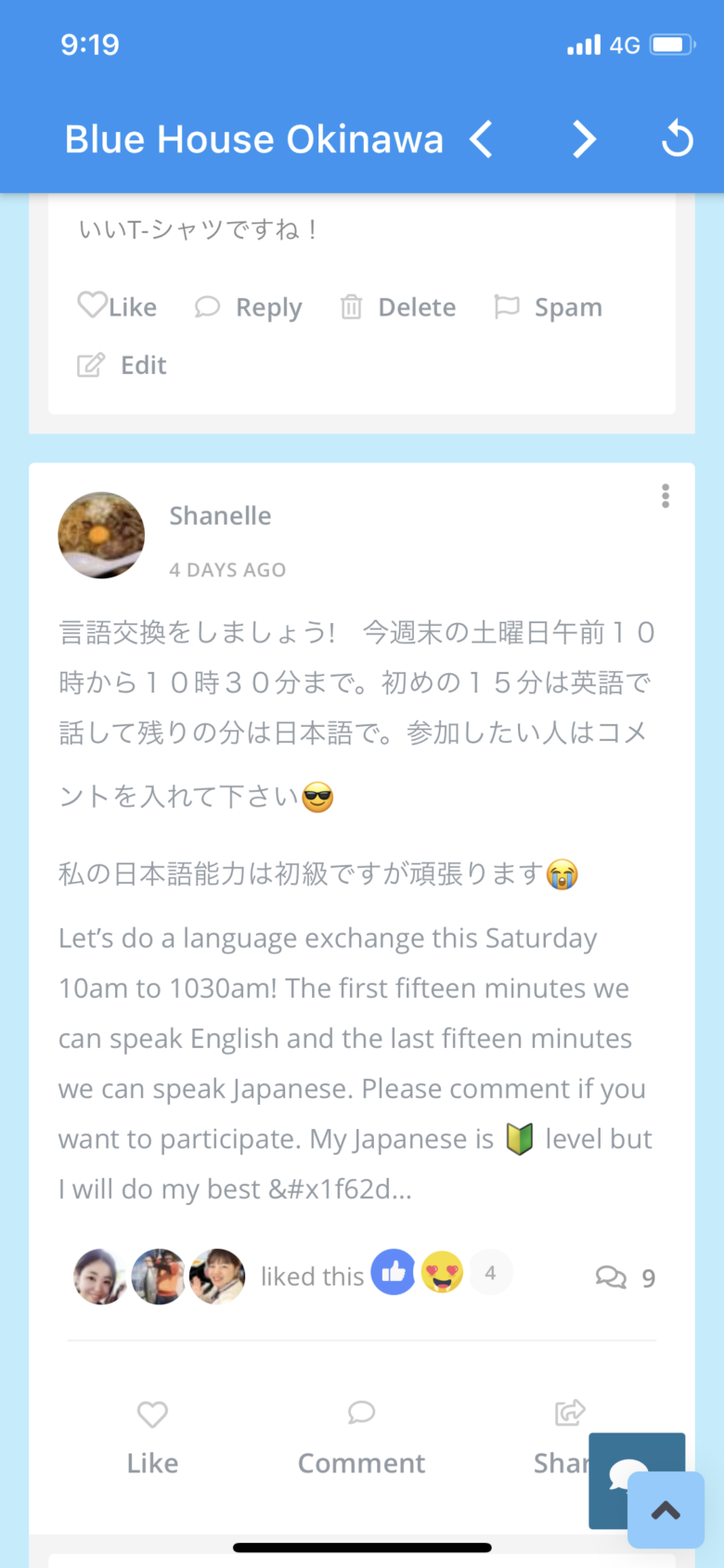Go forward to the next page
This screenshot has height=1568, width=724.
pos(583,140)
